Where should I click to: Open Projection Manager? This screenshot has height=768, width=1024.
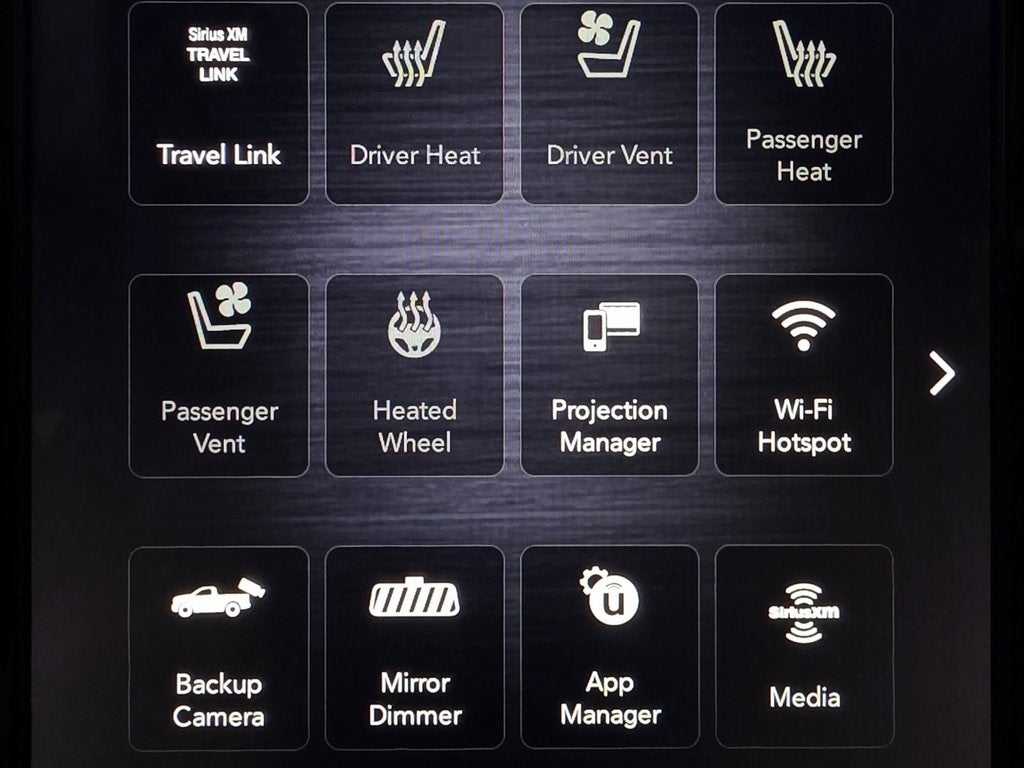point(609,375)
